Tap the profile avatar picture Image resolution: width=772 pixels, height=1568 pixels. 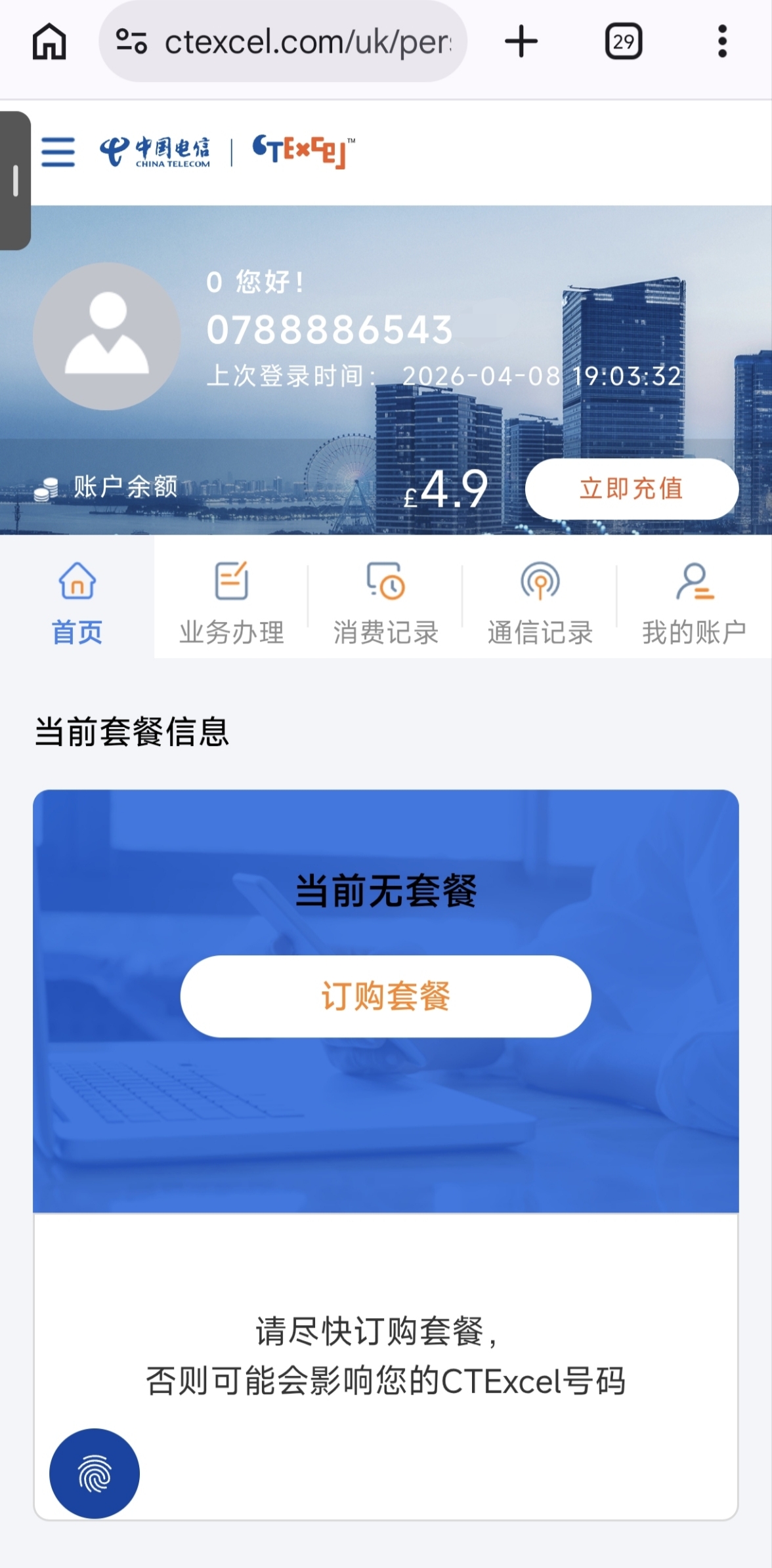[107, 336]
